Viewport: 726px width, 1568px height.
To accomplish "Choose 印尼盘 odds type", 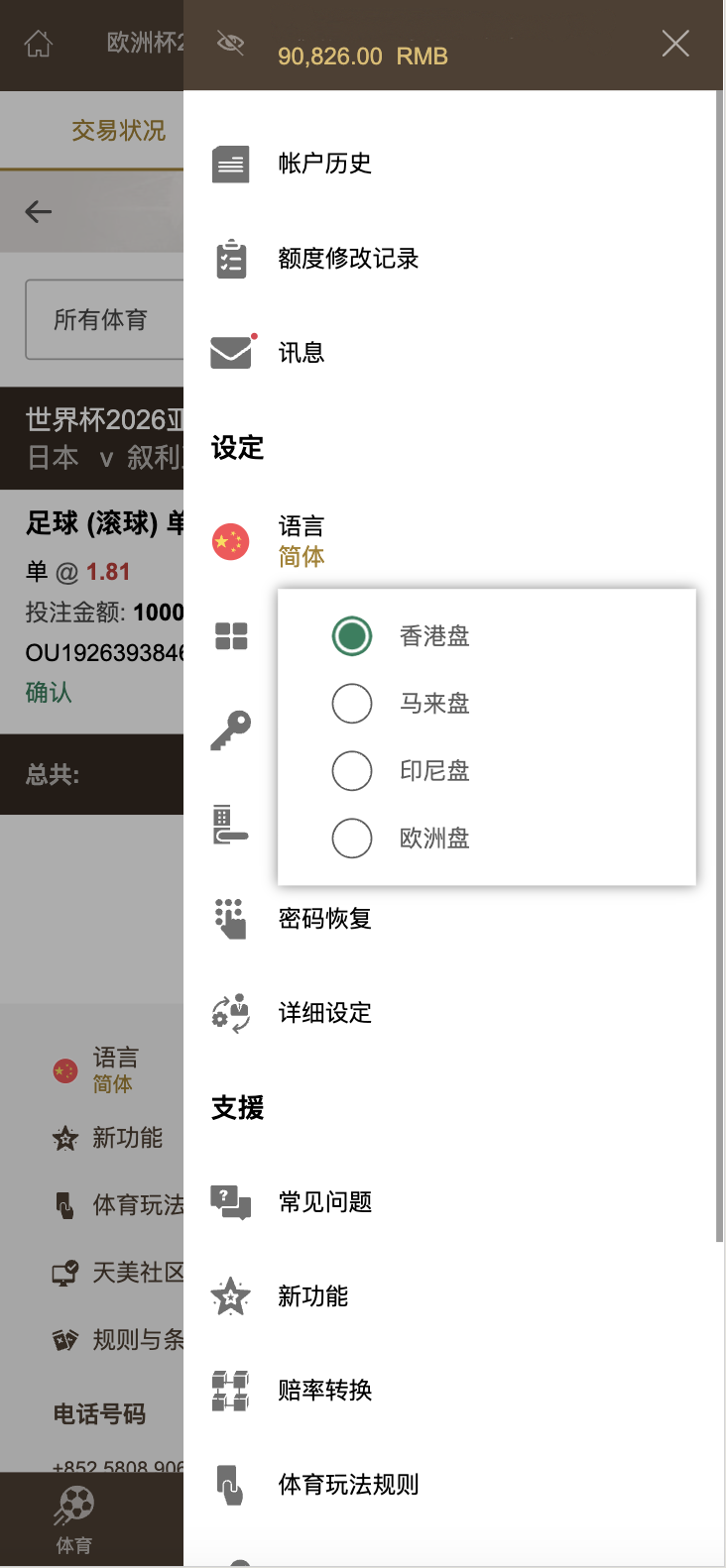I will coord(352,771).
